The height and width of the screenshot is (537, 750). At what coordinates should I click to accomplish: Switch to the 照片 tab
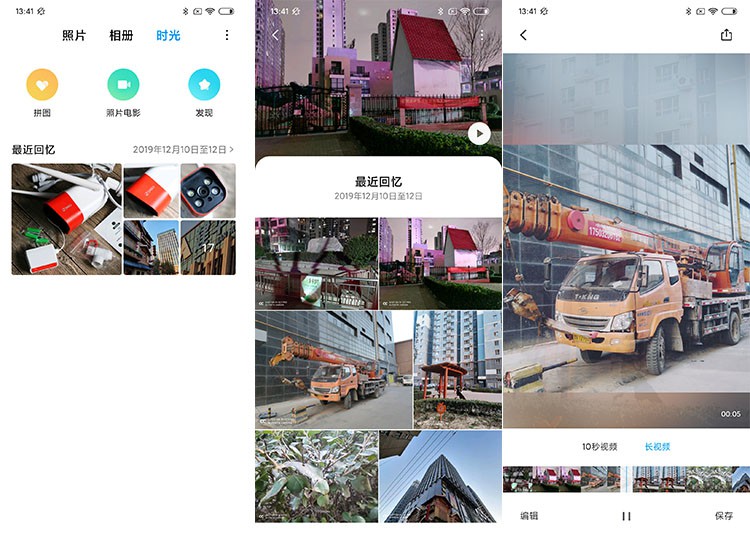pos(74,35)
